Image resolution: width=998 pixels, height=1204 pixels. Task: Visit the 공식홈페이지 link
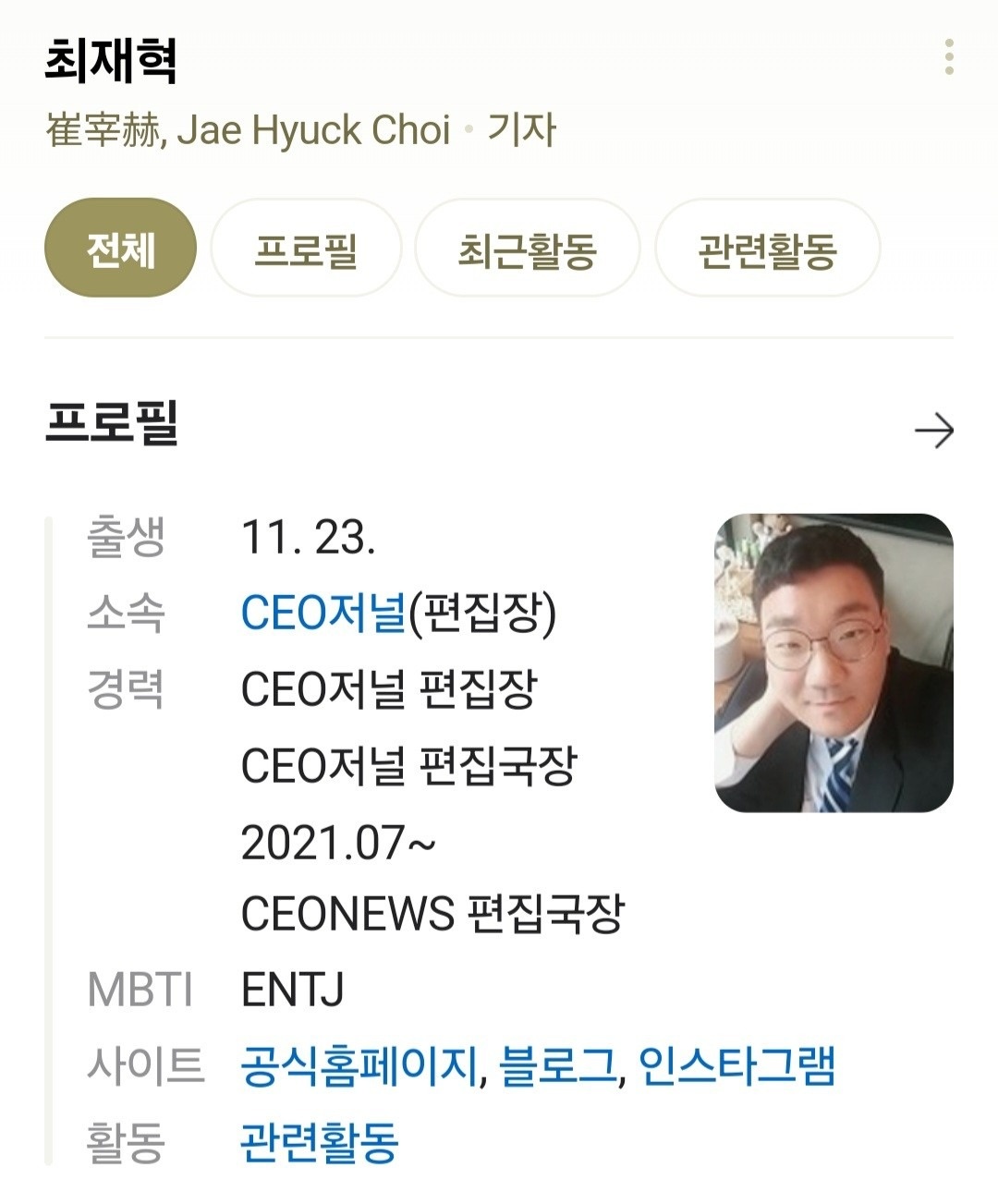click(359, 1066)
